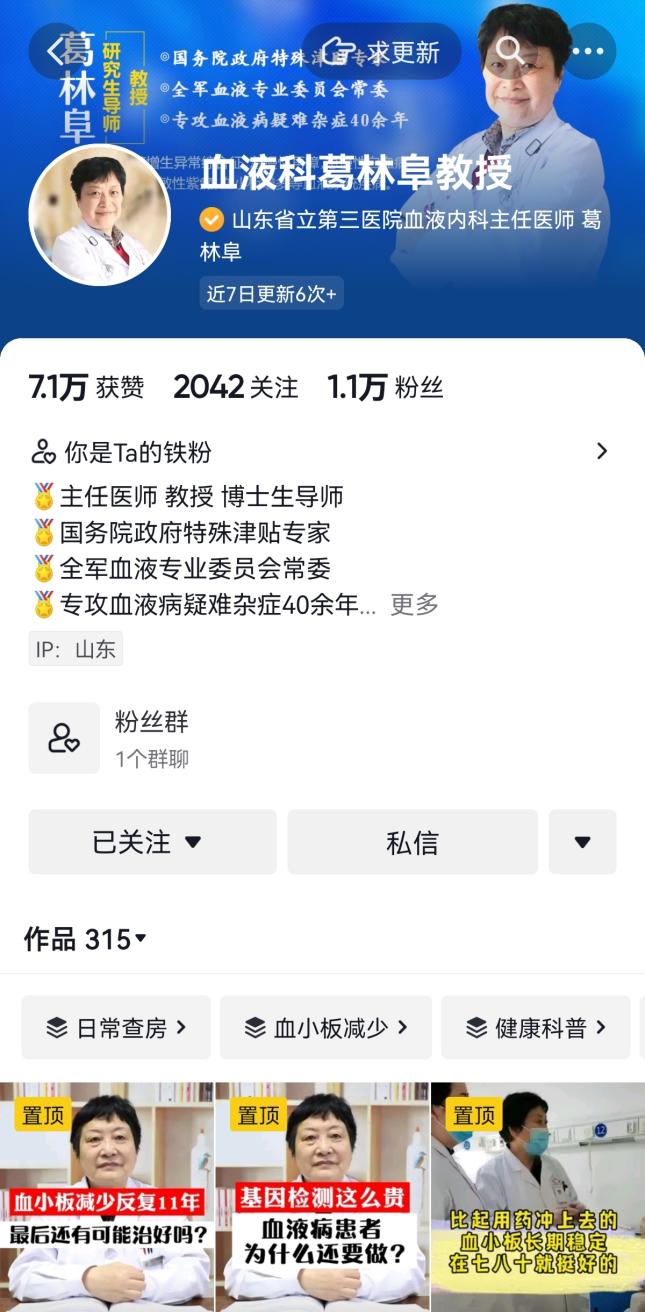The image size is (645, 1312).
Task: Open the 日常查房 collection
Action: click(x=116, y=1027)
